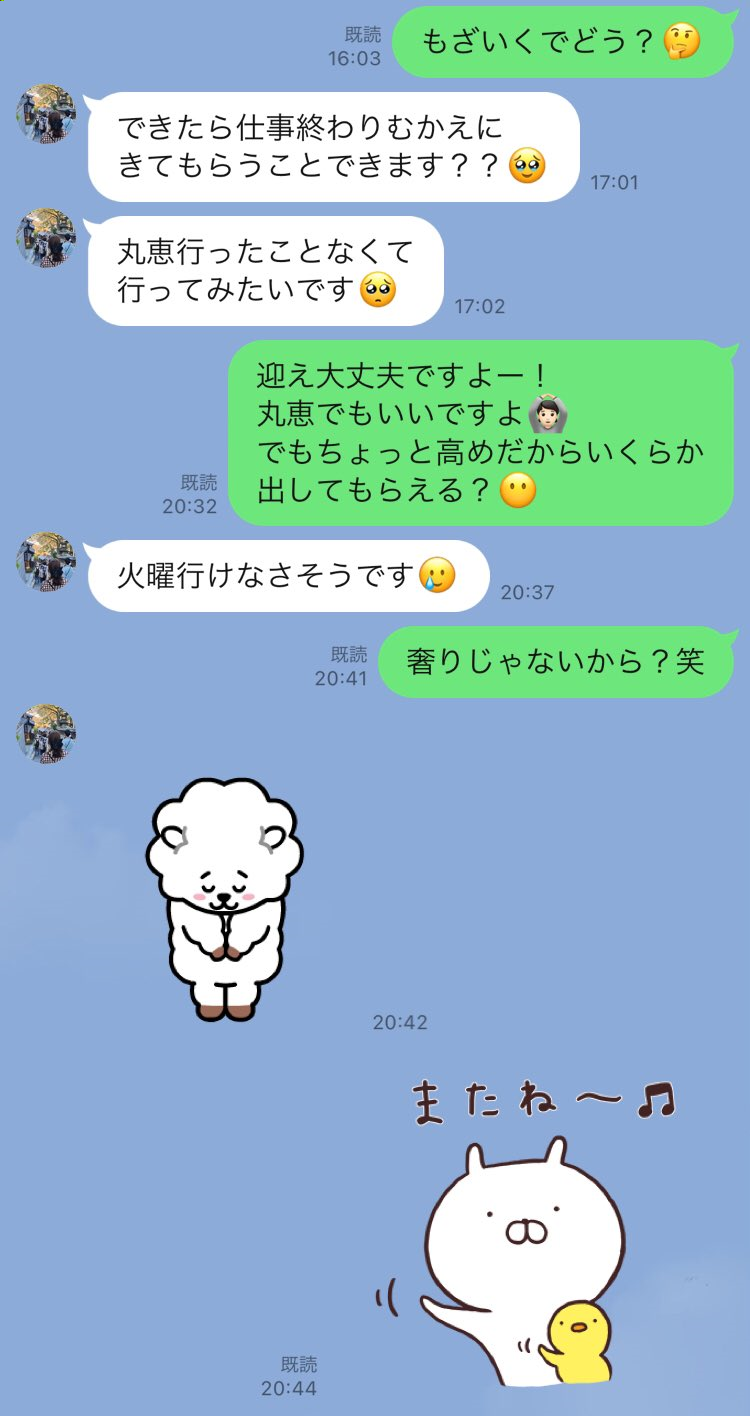The width and height of the screenshot is (750, 1416).
Task: Open the またね〜 rabbit sticker
Action: click(530, 1228)
